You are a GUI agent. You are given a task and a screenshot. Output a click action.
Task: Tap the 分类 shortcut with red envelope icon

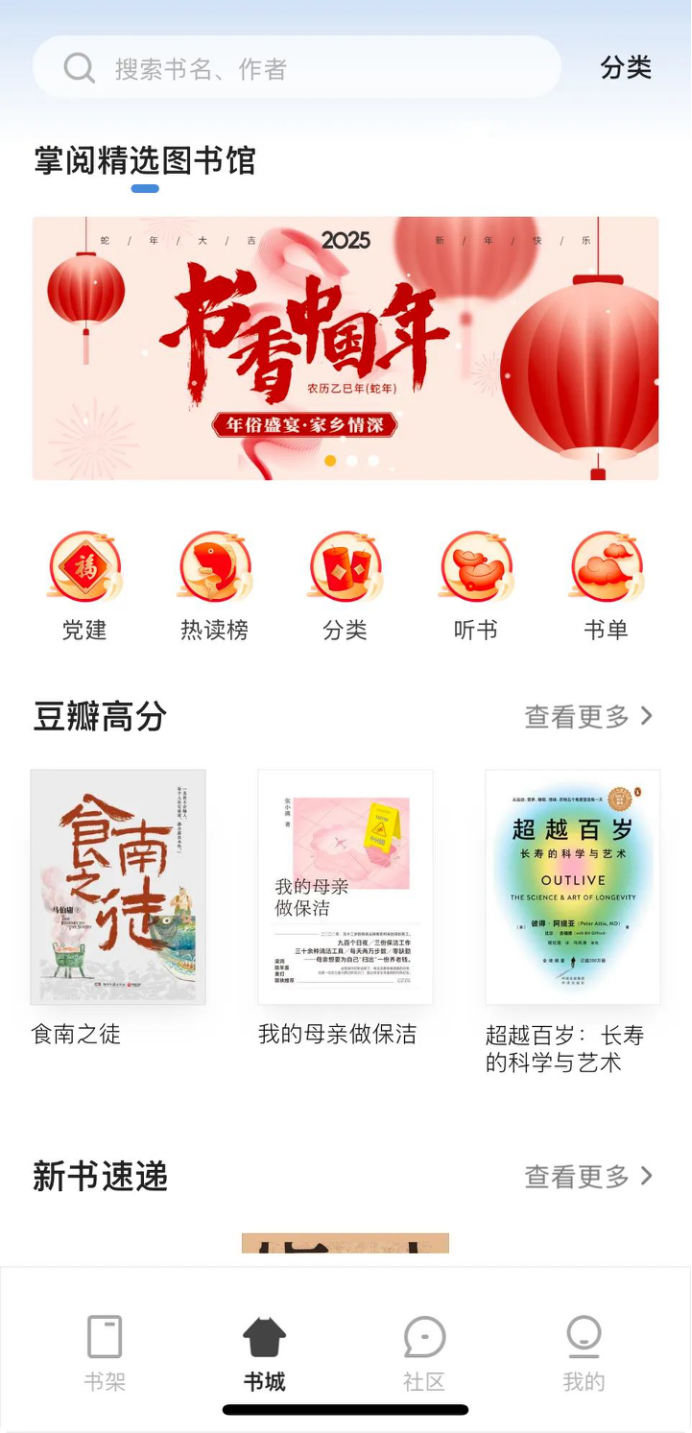(345, 586)
